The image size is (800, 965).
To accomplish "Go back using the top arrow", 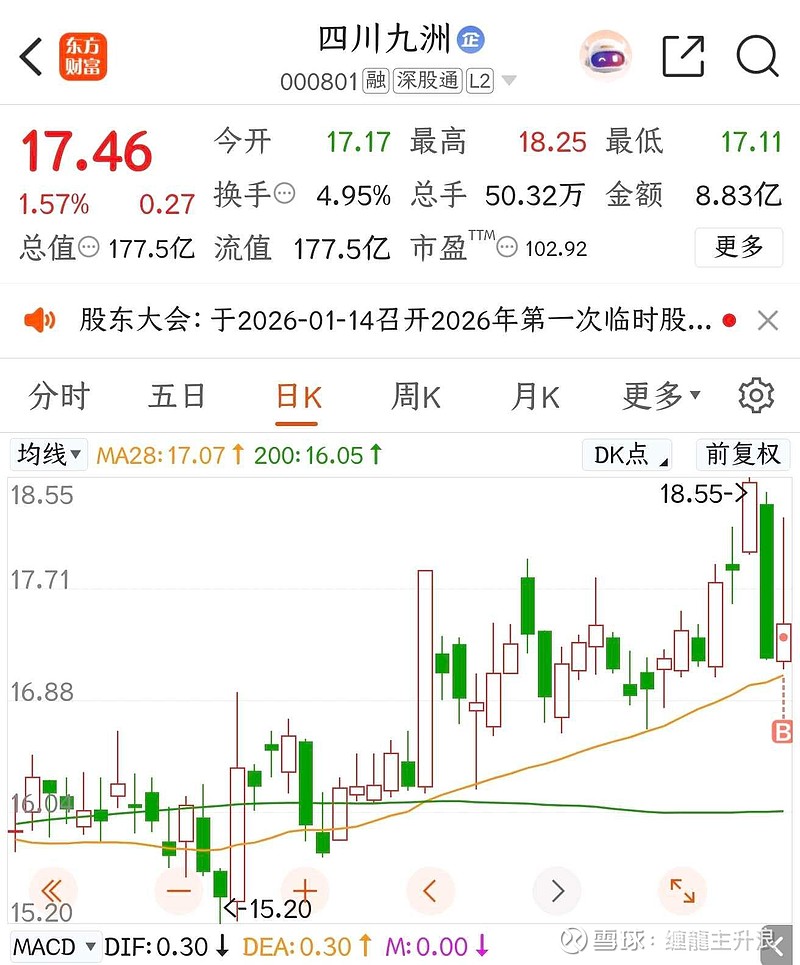I will pos(32,57).
